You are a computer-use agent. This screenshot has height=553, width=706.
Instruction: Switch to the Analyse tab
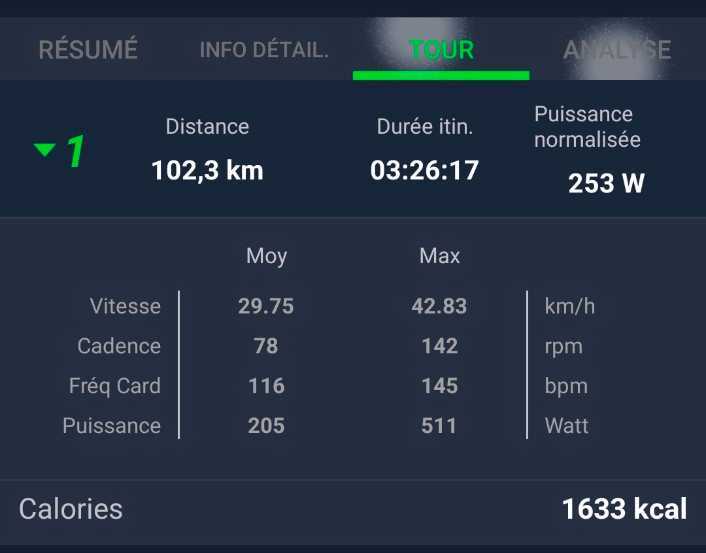click(x=617, y=49)
